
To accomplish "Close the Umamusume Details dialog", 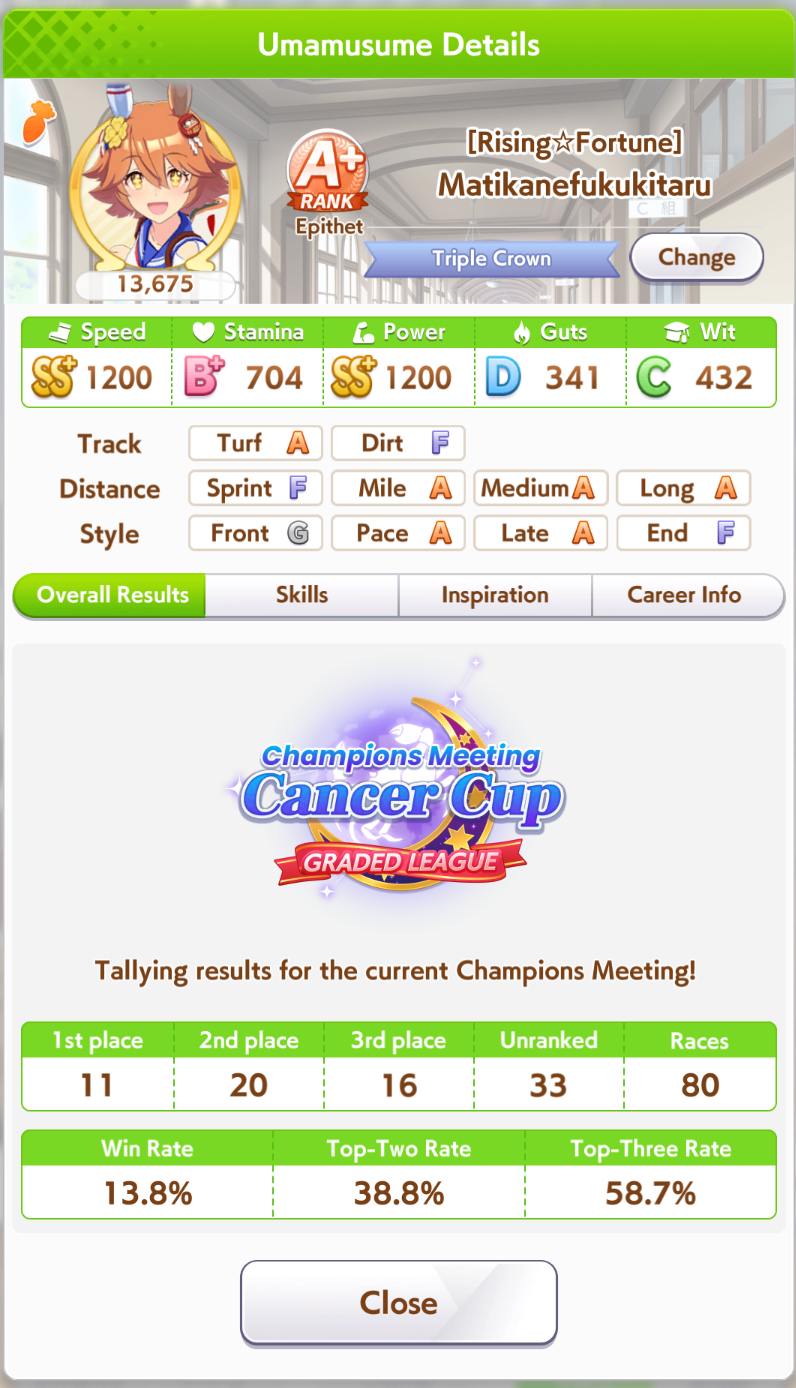I will [398, 1302].
